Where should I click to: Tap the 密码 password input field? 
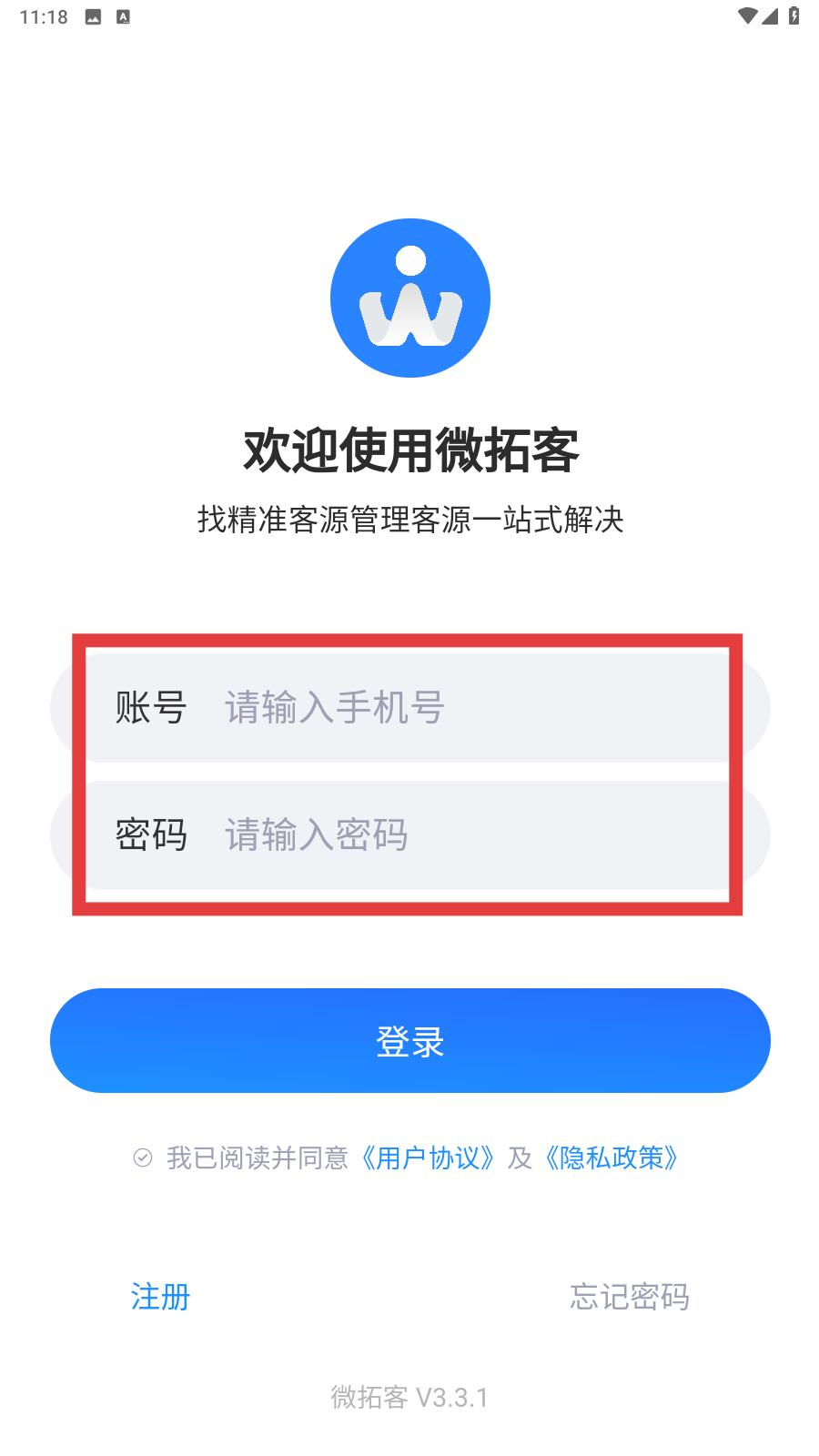409,835
